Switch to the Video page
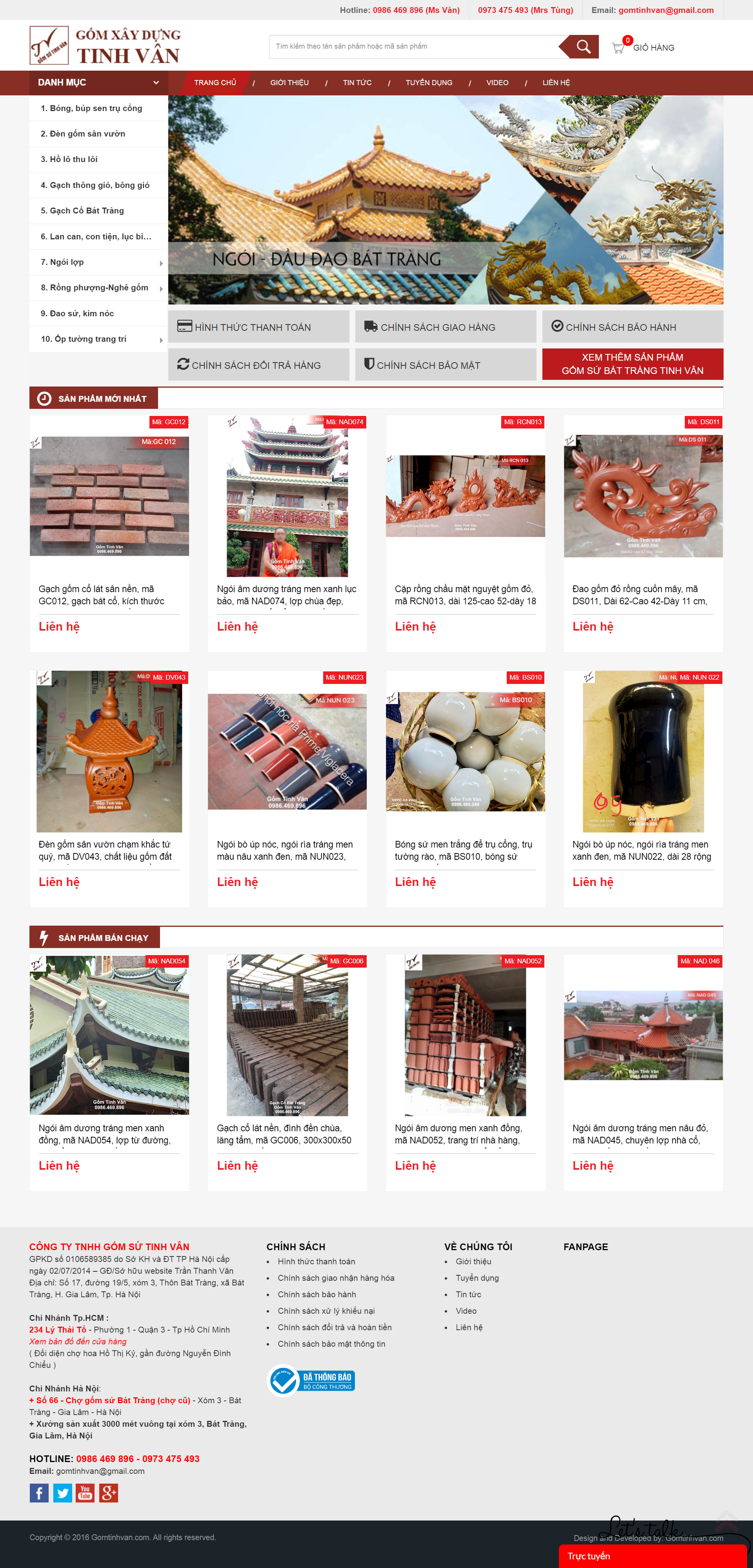This screenshot has width=753, height=1568. [497, 83]
